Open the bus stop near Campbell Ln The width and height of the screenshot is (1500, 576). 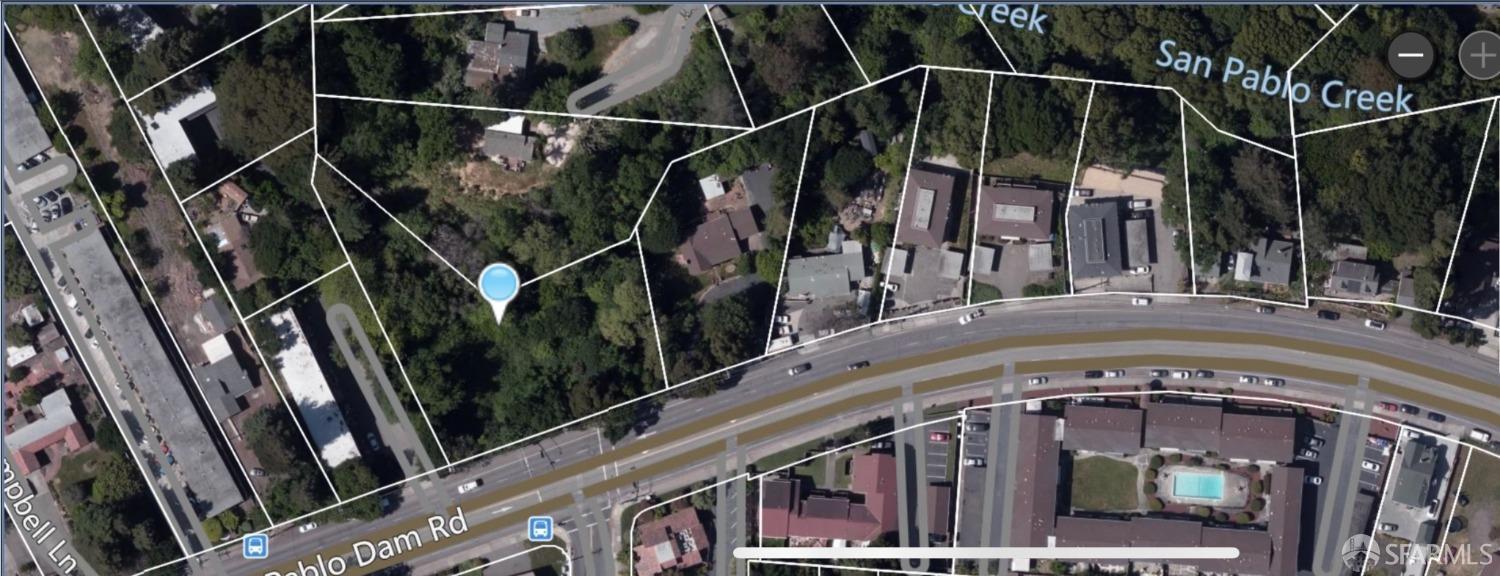[x=255, y=546]
